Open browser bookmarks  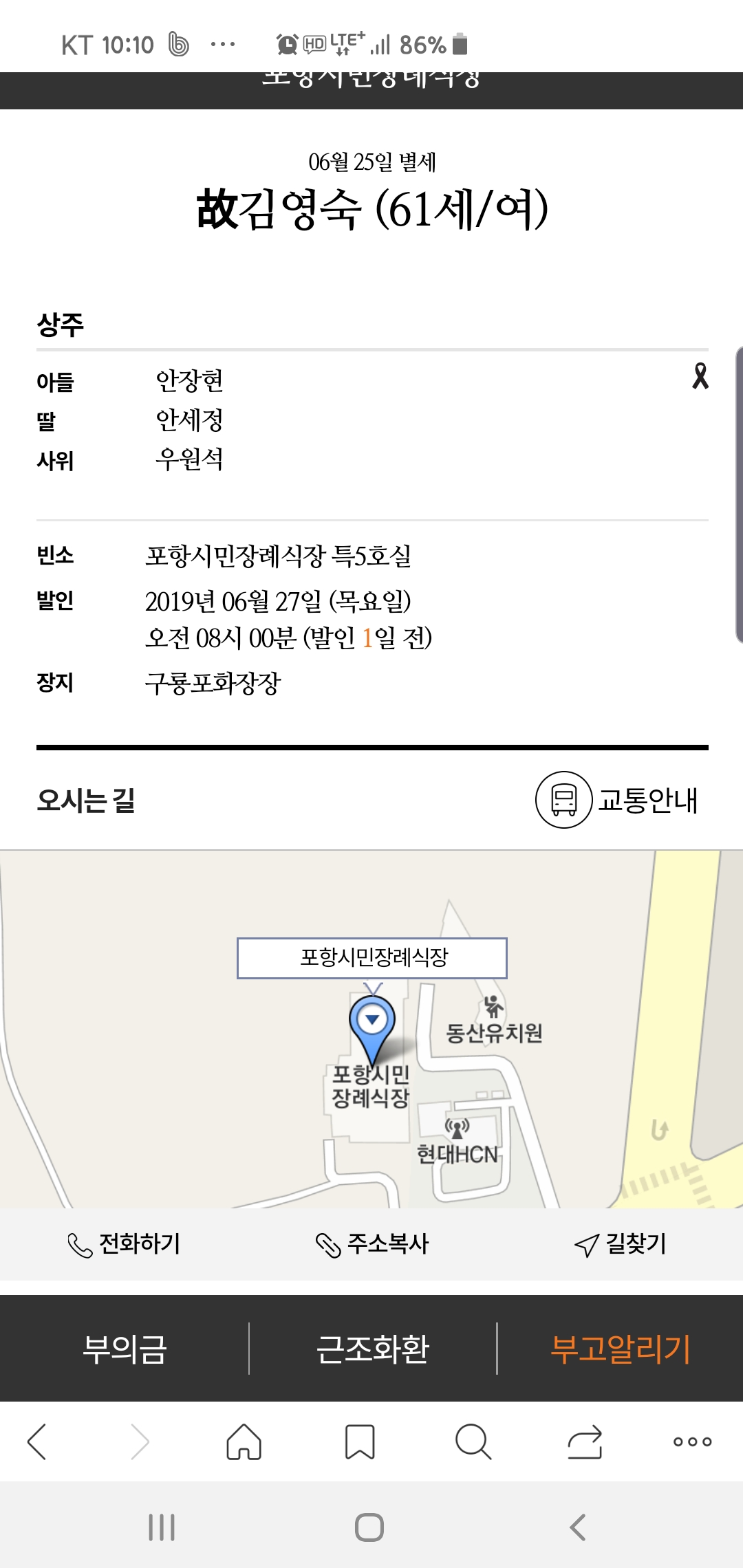pyautogui.click(x=359, y=1441)
